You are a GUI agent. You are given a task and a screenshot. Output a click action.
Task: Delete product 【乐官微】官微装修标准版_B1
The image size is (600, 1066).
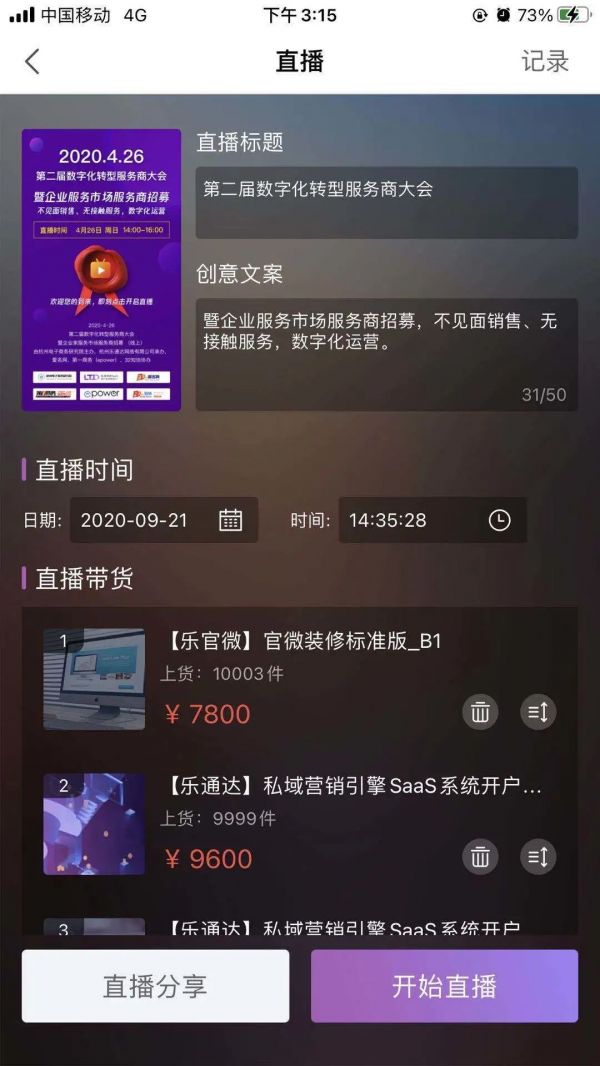point(481,712)
